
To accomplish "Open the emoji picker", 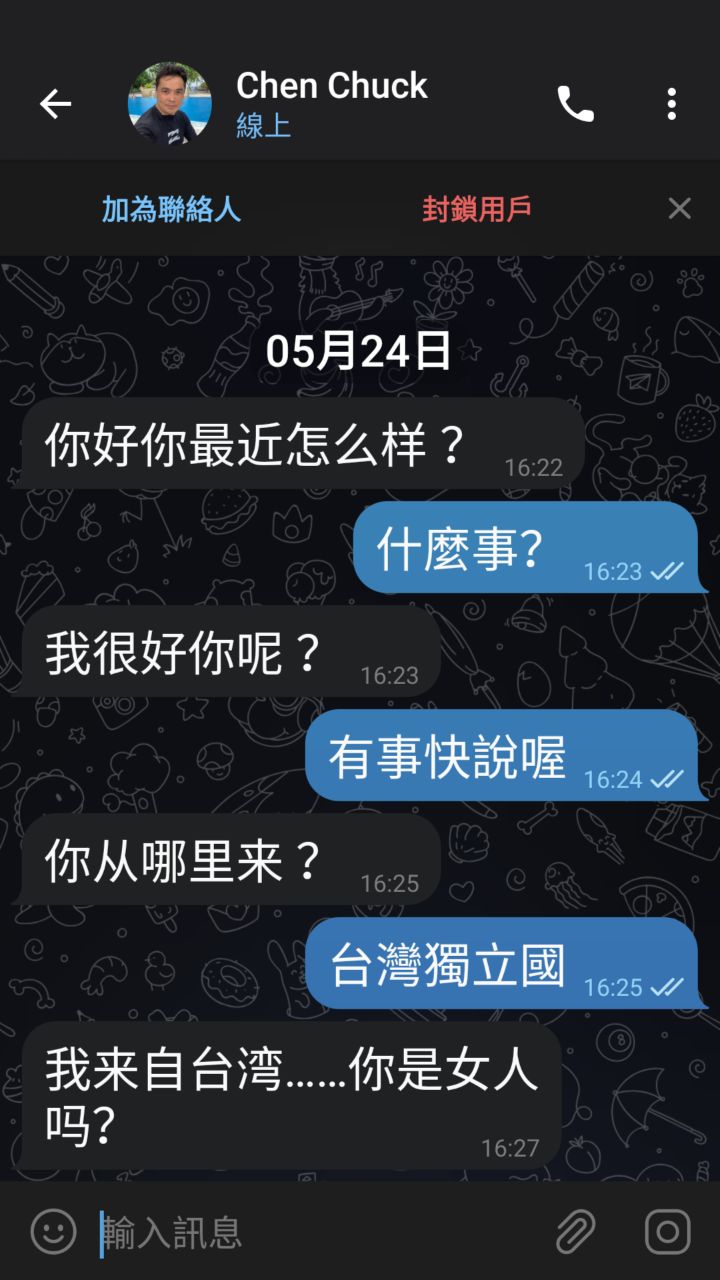I will [53, 1232].
